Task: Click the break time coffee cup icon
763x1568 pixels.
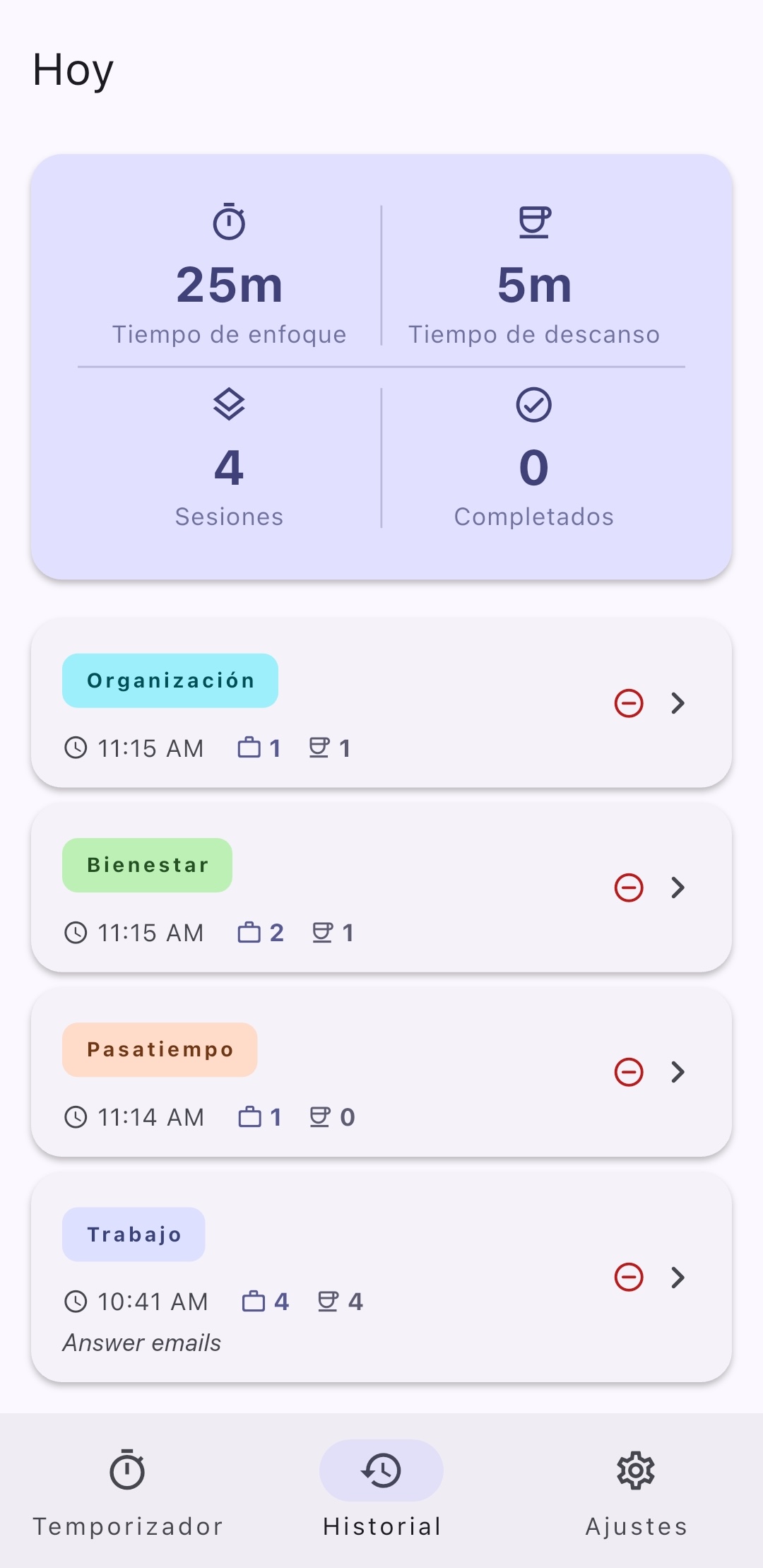Action: pyautogui.click(x=534, y=223)
